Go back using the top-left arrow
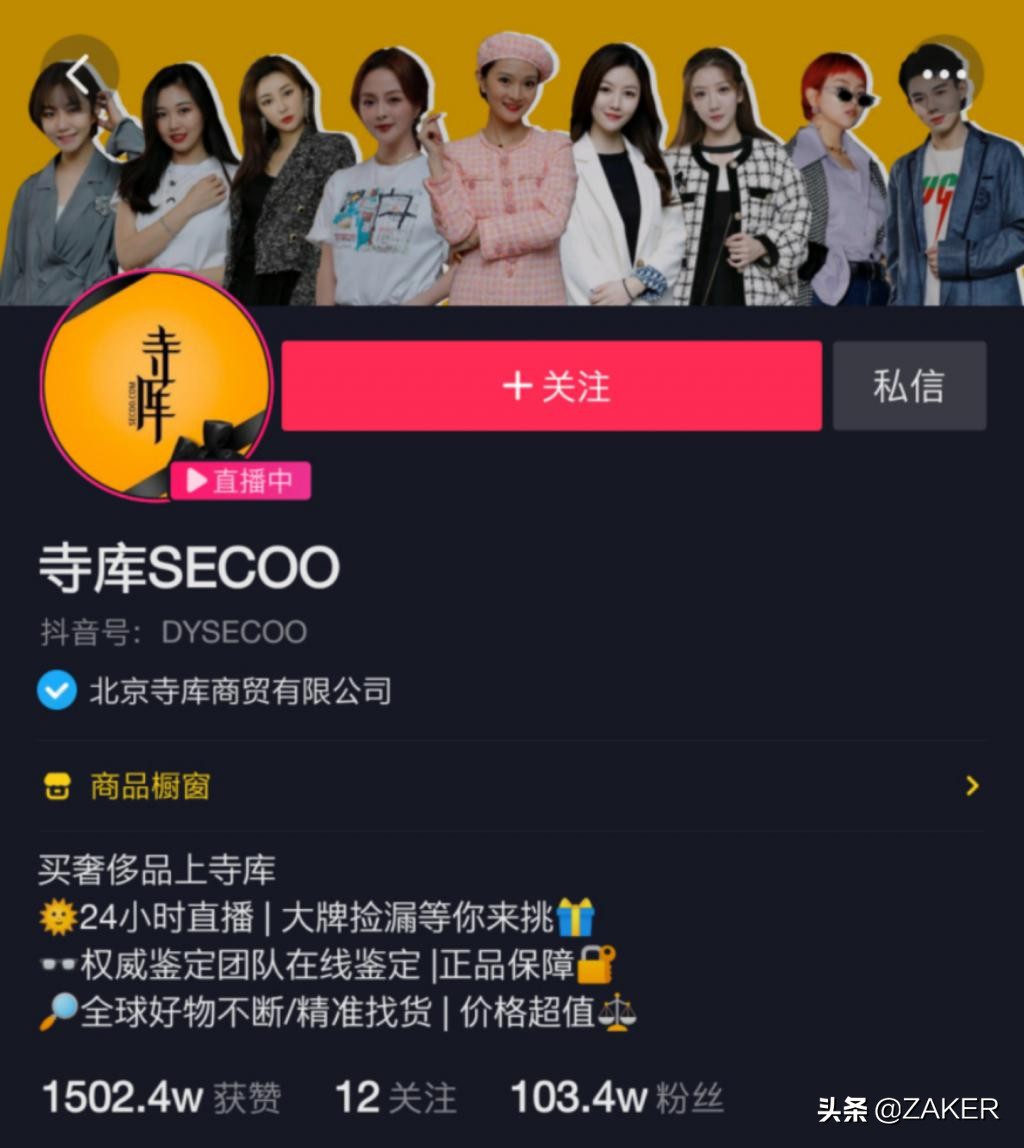 click(80, 73)
